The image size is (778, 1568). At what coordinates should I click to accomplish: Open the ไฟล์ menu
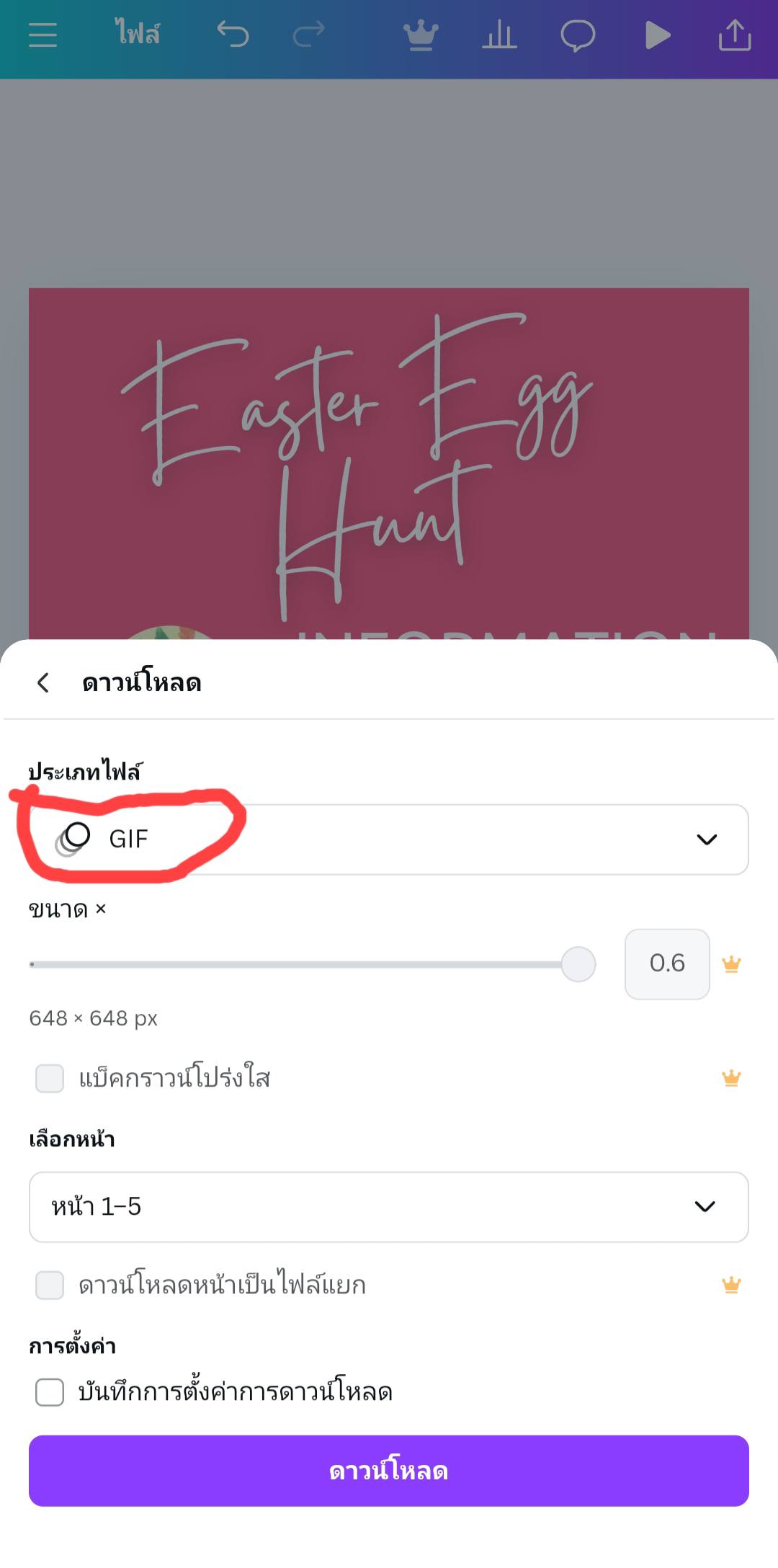coord(137,34)
